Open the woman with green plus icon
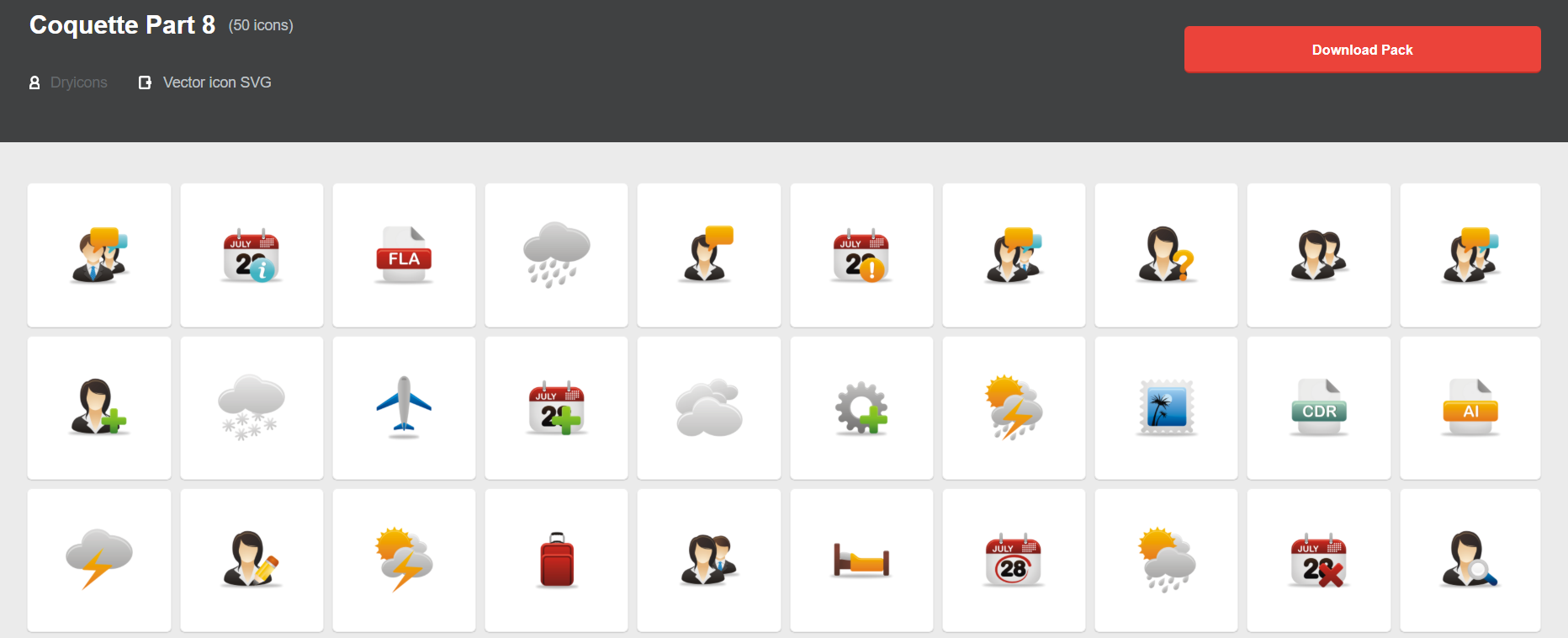The width and height of the screenshot is (1568, 638). coord(98,408)
